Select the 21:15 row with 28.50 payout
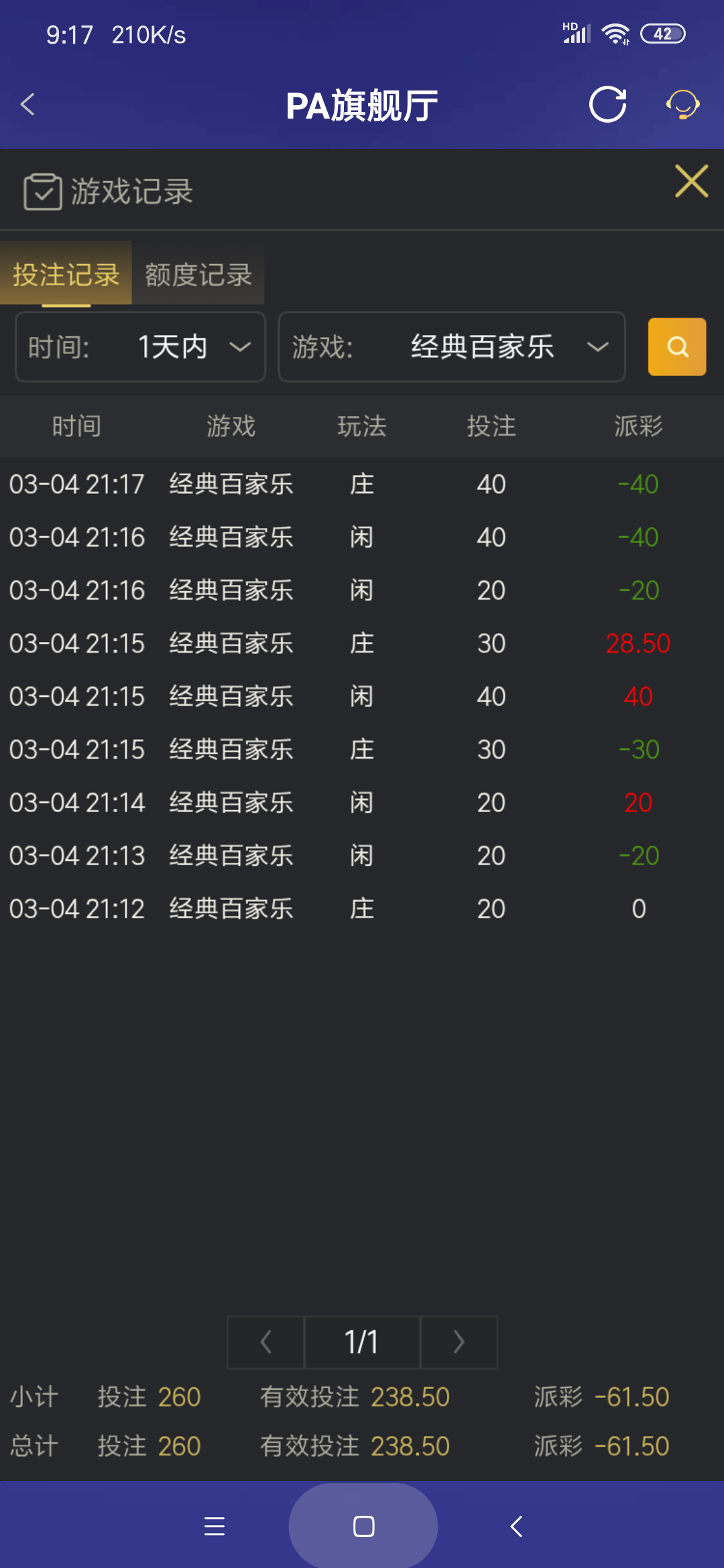The image size is (724, 1568). coord(362,643)
